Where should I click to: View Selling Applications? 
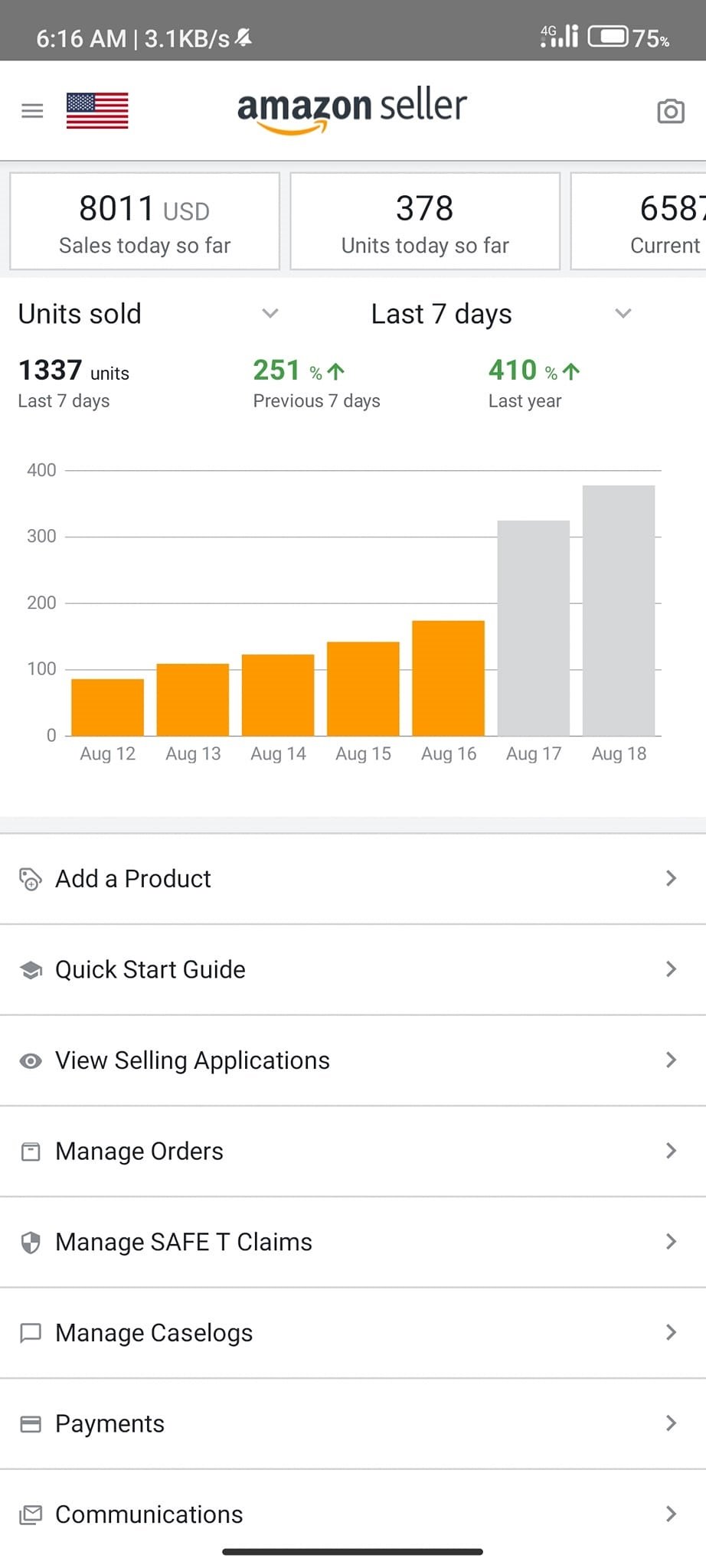point(352,1060)
